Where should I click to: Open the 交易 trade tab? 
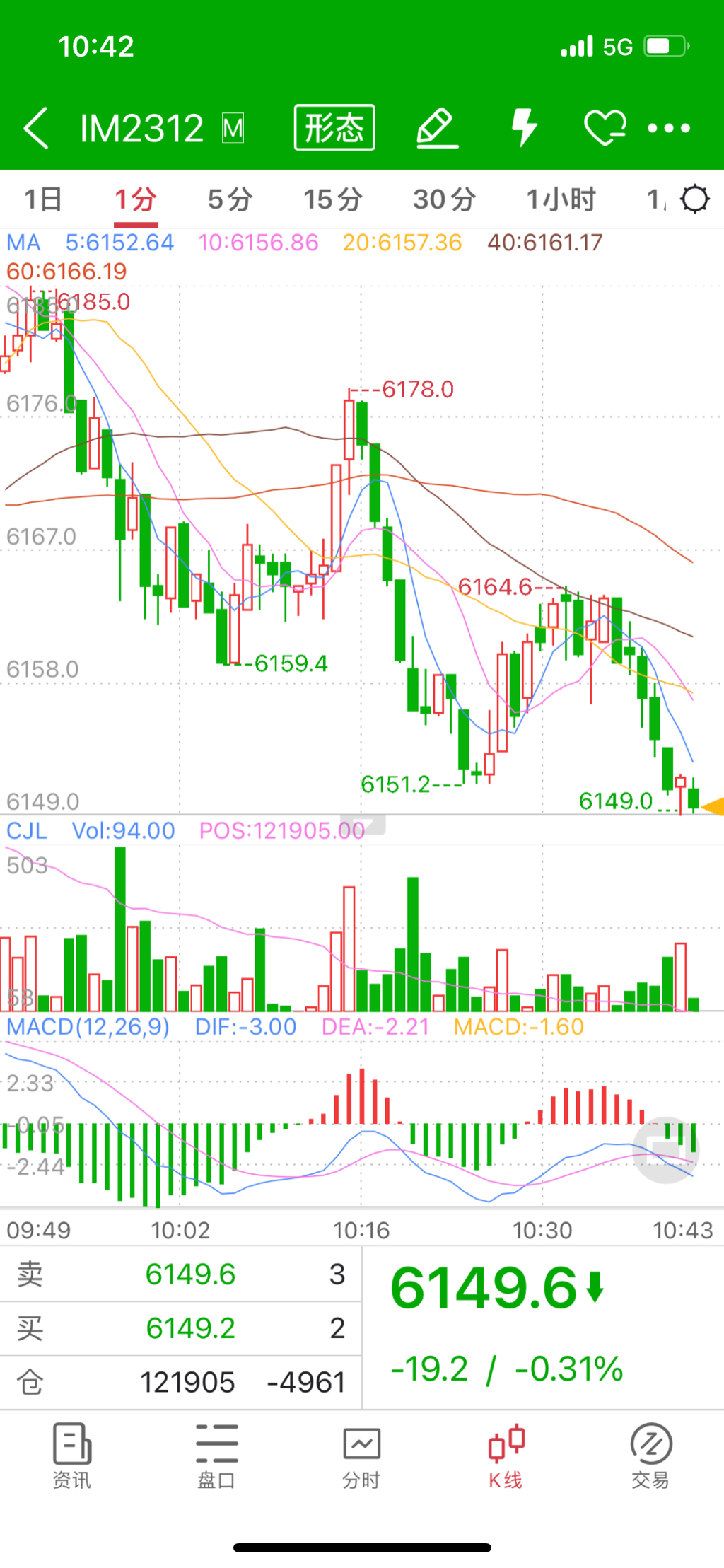[650, 1456]
